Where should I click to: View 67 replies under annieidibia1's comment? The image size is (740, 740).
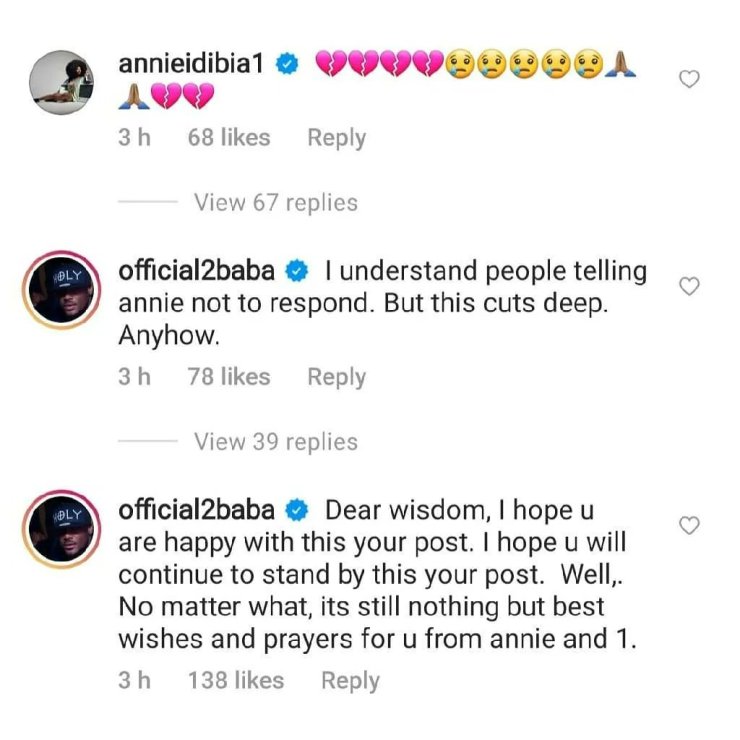[275, 202]
